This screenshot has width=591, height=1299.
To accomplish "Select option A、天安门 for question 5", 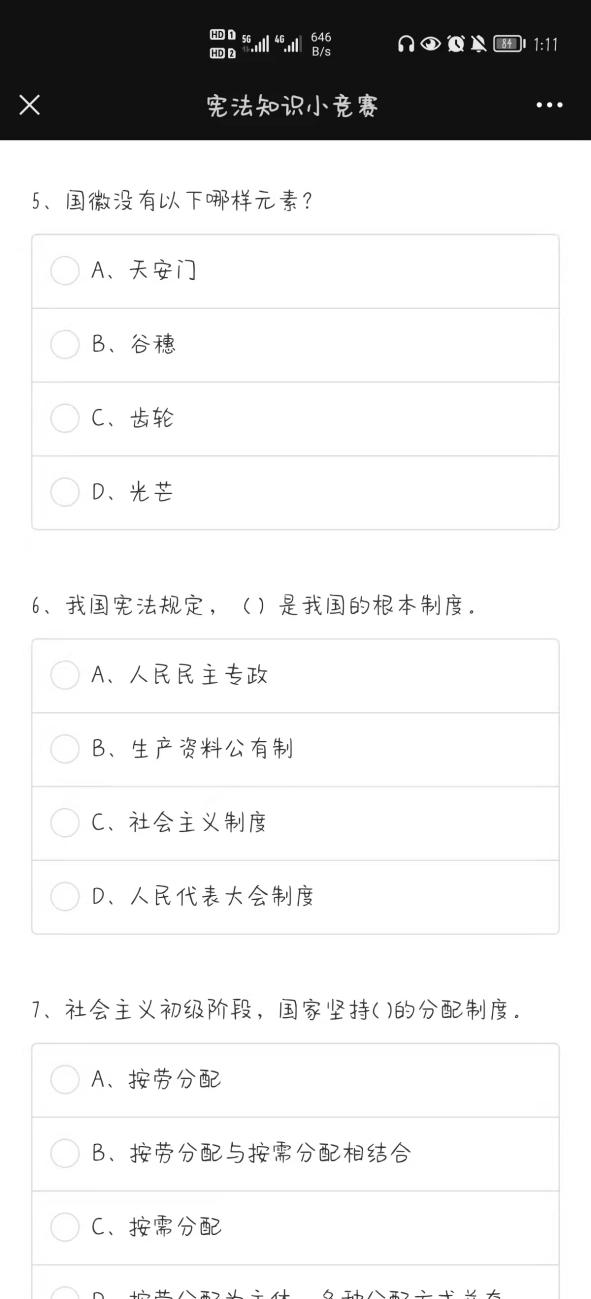I will (295, 271).
